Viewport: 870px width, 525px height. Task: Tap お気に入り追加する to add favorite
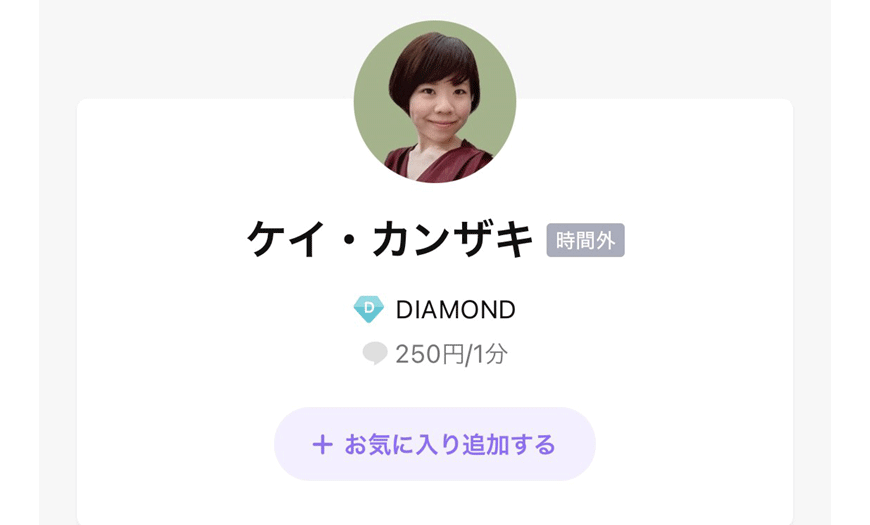[435, 444]
